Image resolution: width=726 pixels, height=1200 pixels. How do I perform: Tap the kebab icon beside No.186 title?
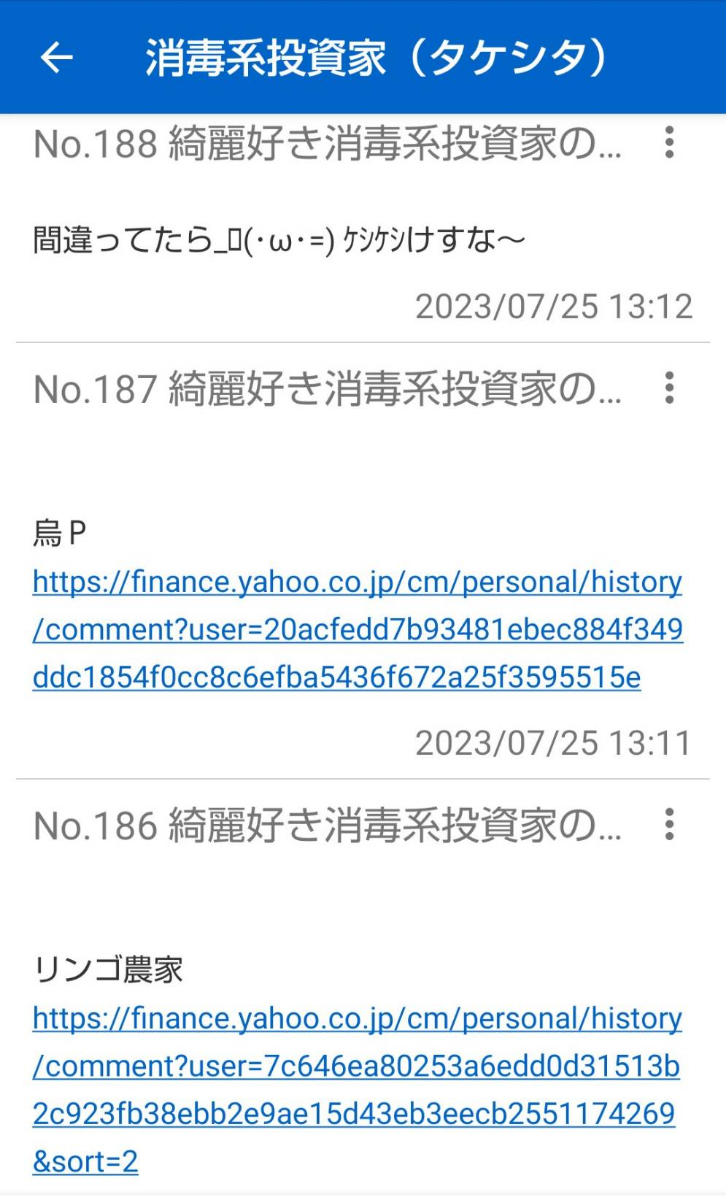pos(667,823)
